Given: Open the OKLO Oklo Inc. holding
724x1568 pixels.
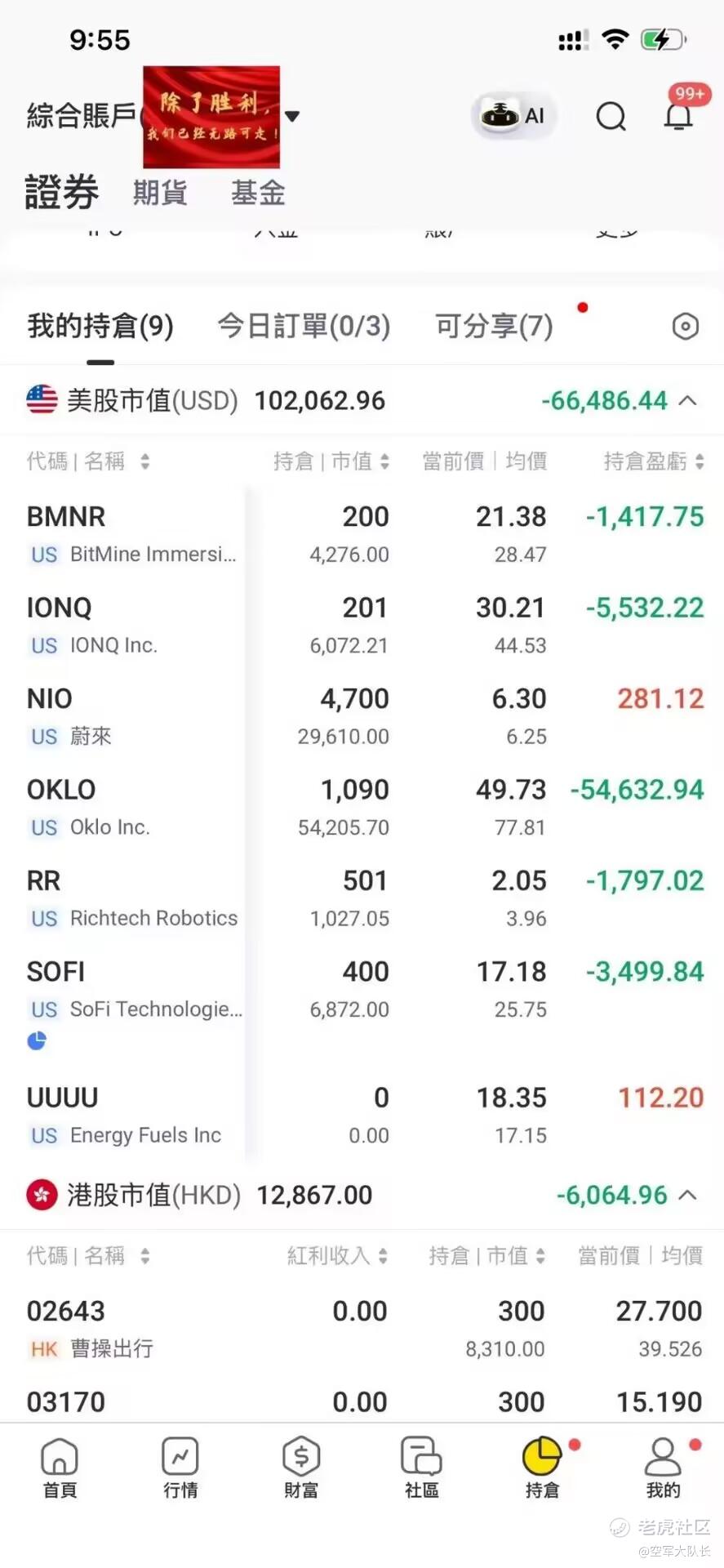Looking at the screenshot, I should tap(131, 808).
